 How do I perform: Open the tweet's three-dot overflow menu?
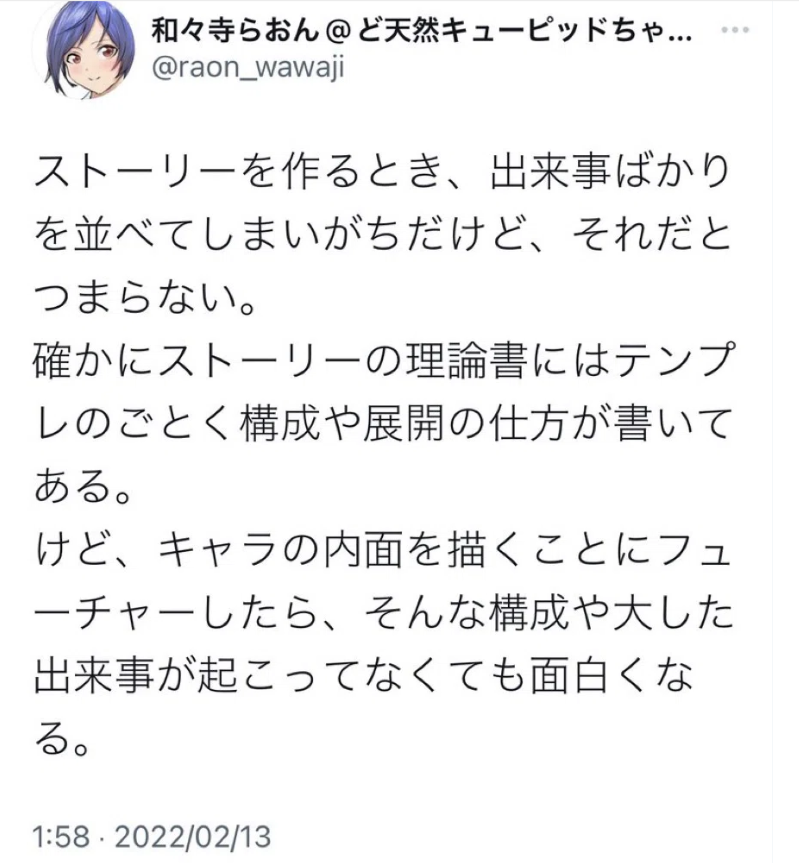click(736, 29)
